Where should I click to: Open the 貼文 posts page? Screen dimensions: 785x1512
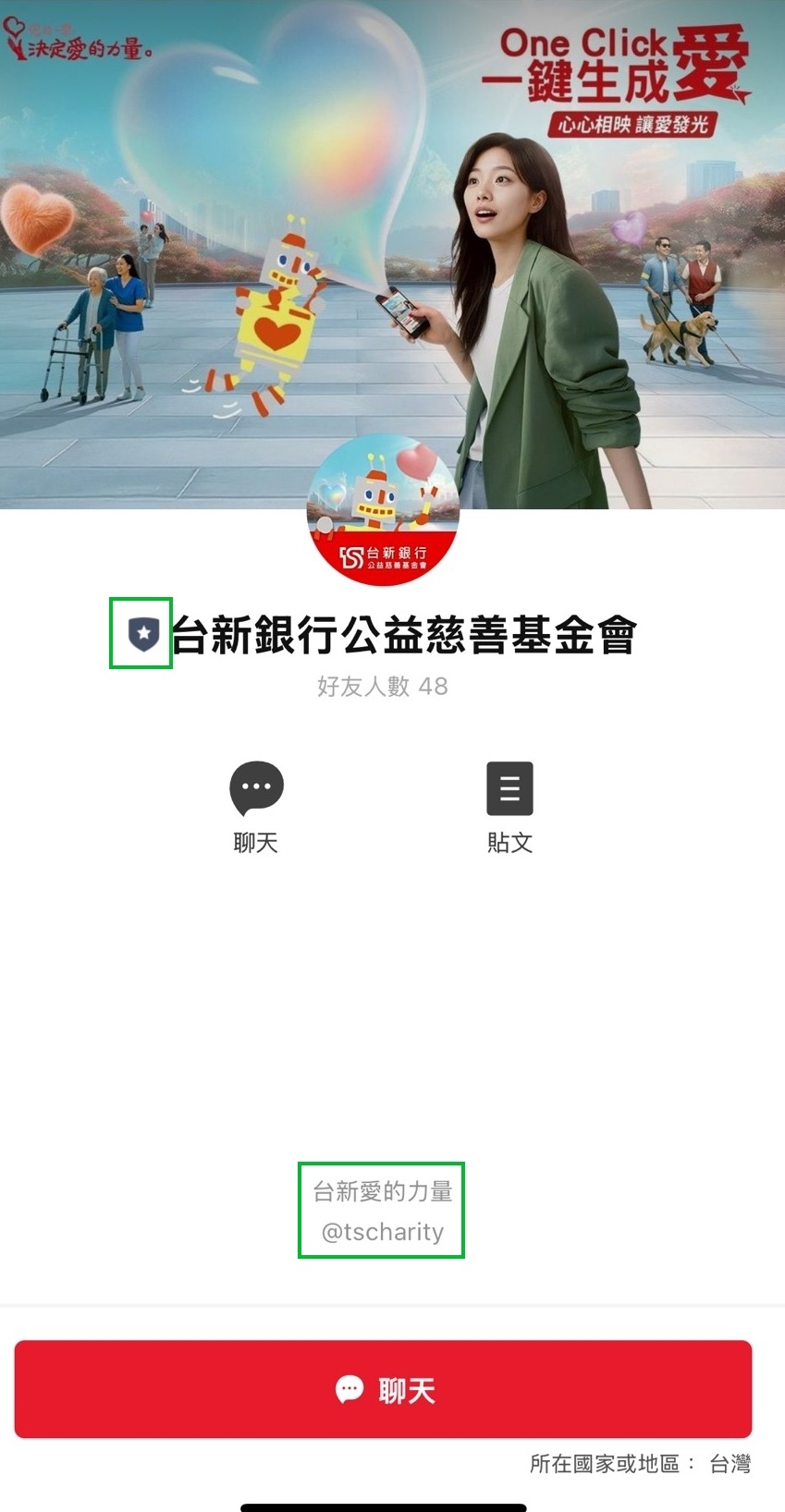coord(509,788)
